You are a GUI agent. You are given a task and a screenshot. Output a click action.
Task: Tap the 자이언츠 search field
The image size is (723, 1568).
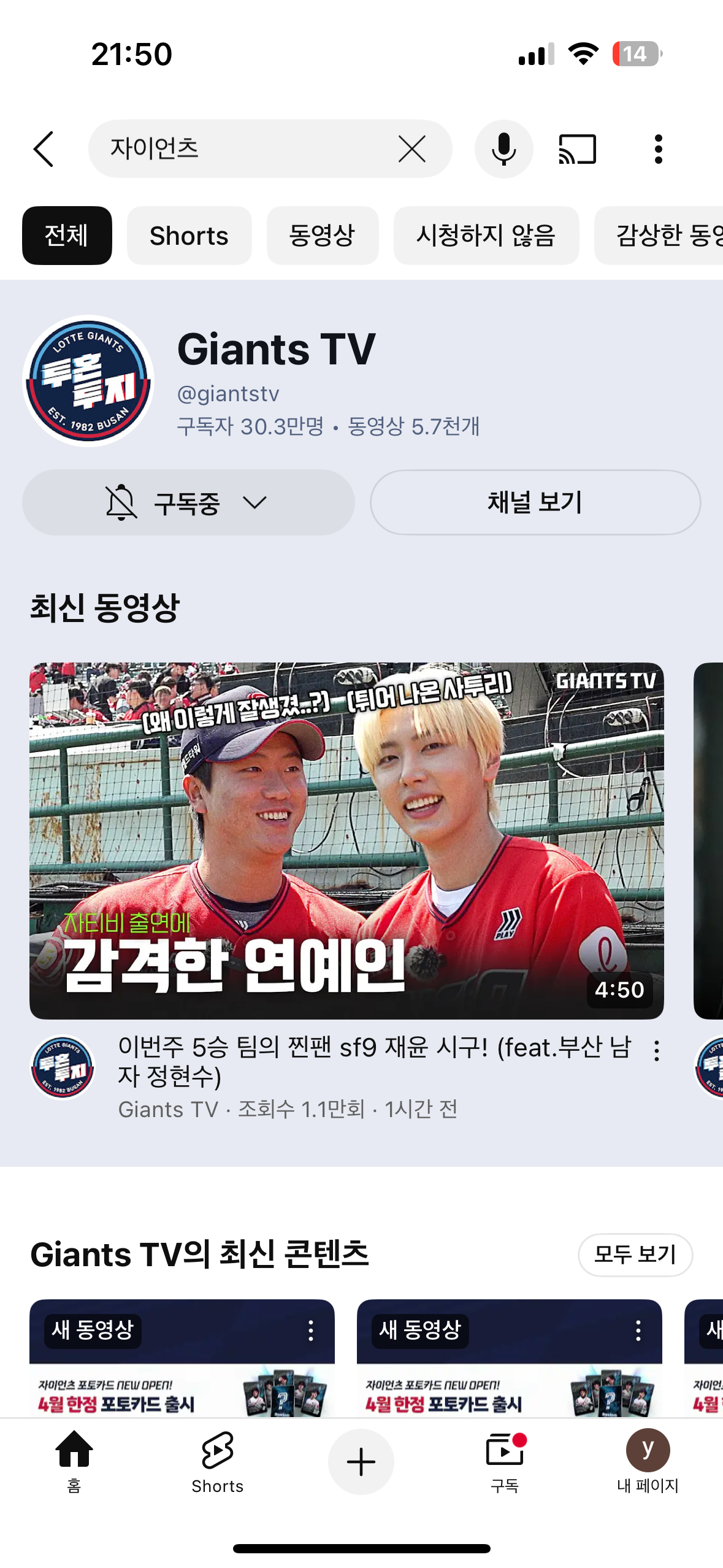coord(245,149)
